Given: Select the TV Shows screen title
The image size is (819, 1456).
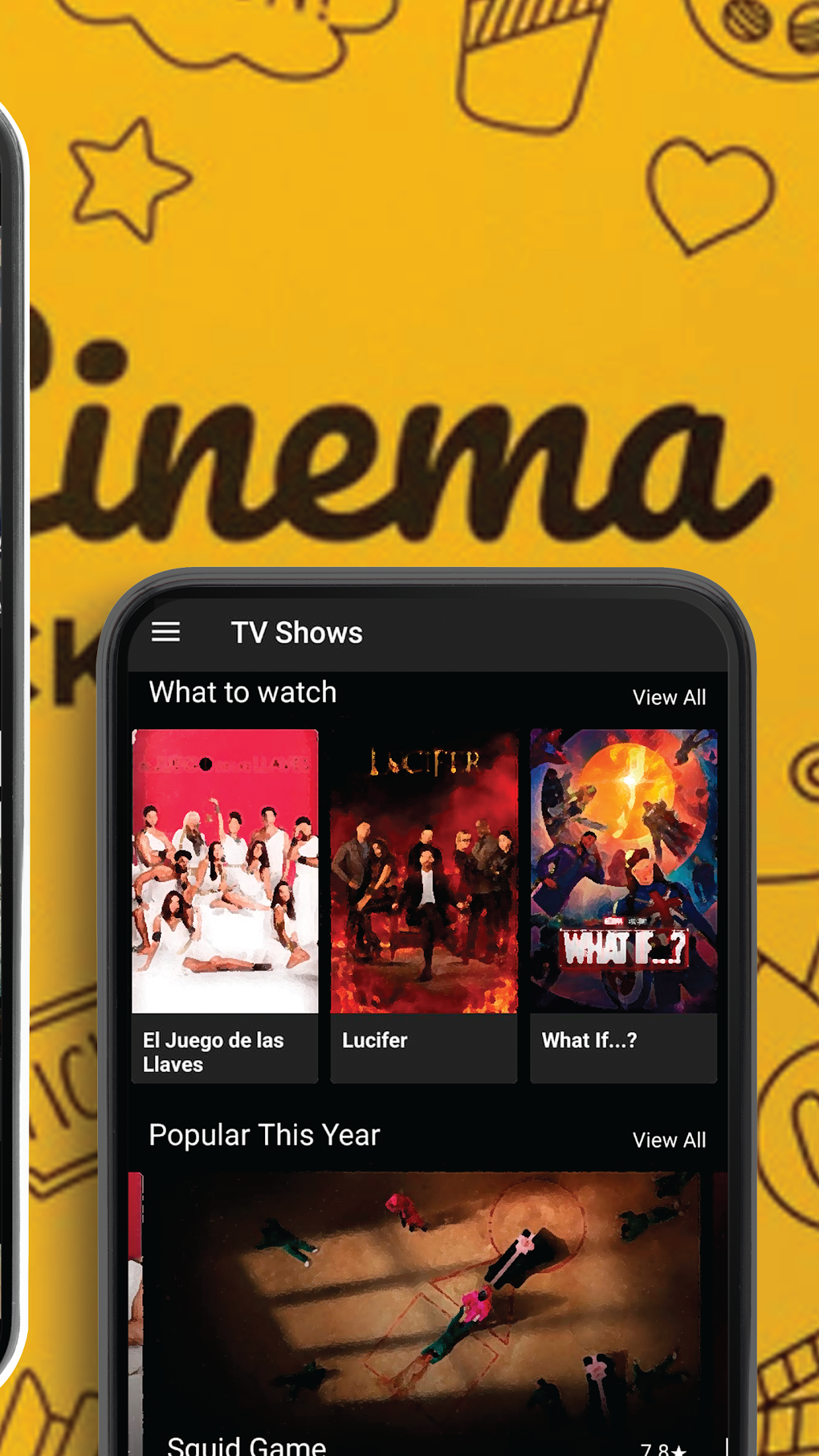Looking at the screenshot, I should pyautogui.click(x=297, y=632).
